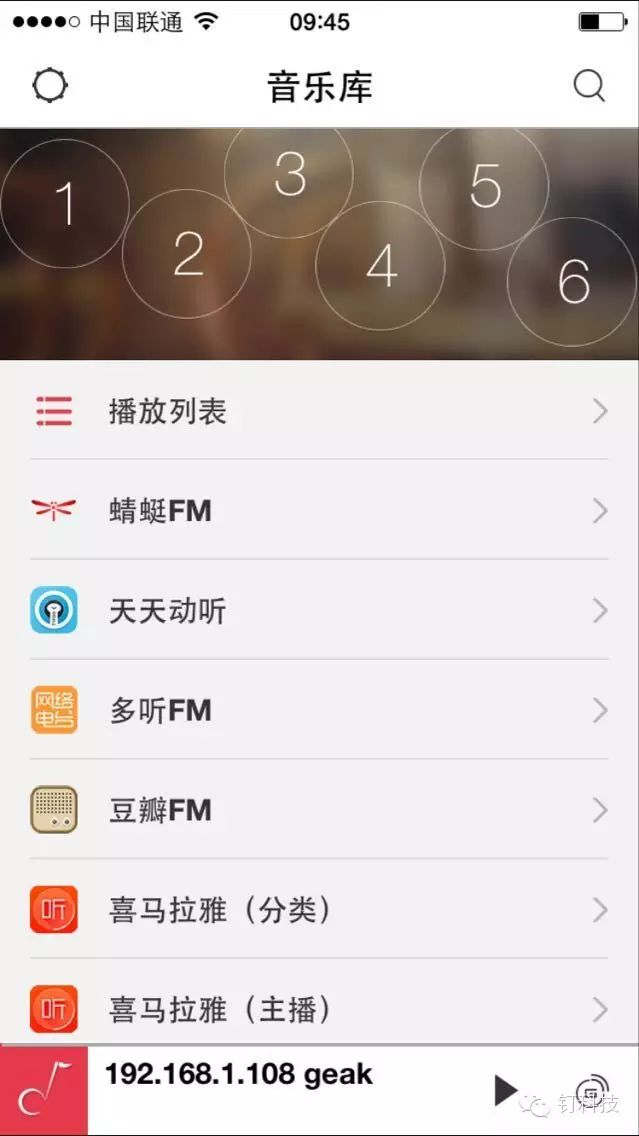Select preset circle number 3
This screenshot has width=639, height=1136.
[x=289, y=175]
